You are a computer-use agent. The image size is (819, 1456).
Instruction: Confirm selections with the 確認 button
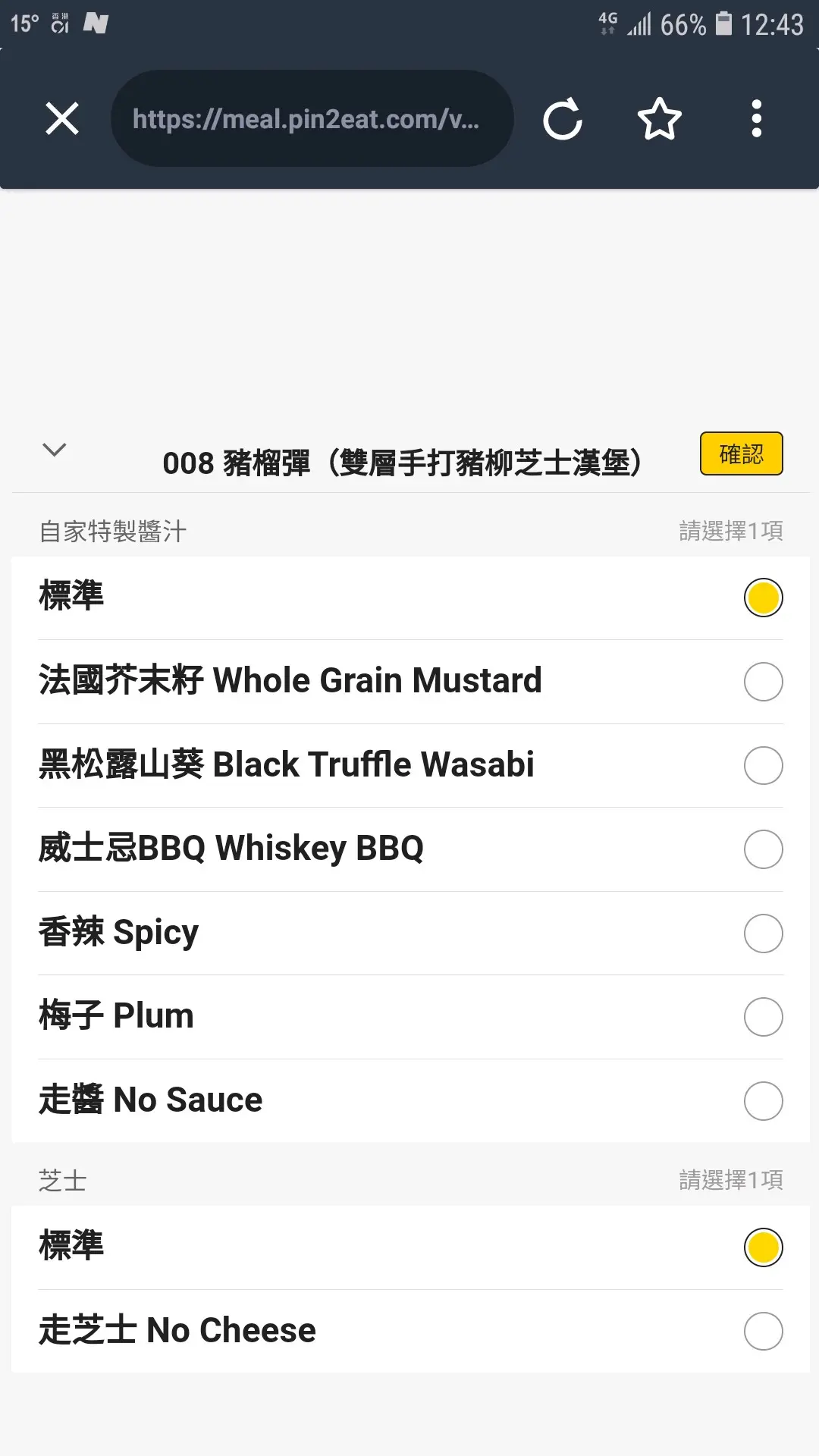(741, 454)
